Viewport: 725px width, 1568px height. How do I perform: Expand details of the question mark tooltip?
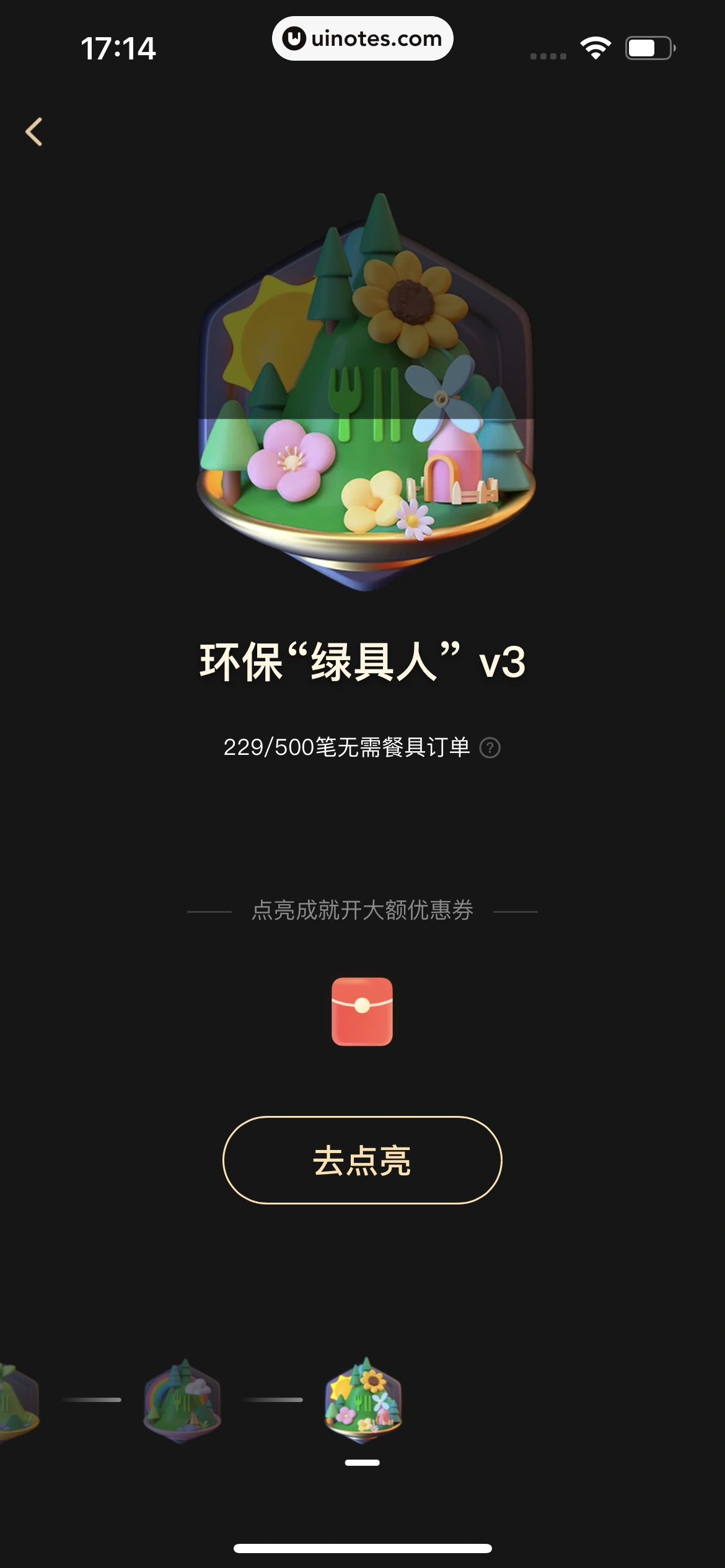pos(490,749)
